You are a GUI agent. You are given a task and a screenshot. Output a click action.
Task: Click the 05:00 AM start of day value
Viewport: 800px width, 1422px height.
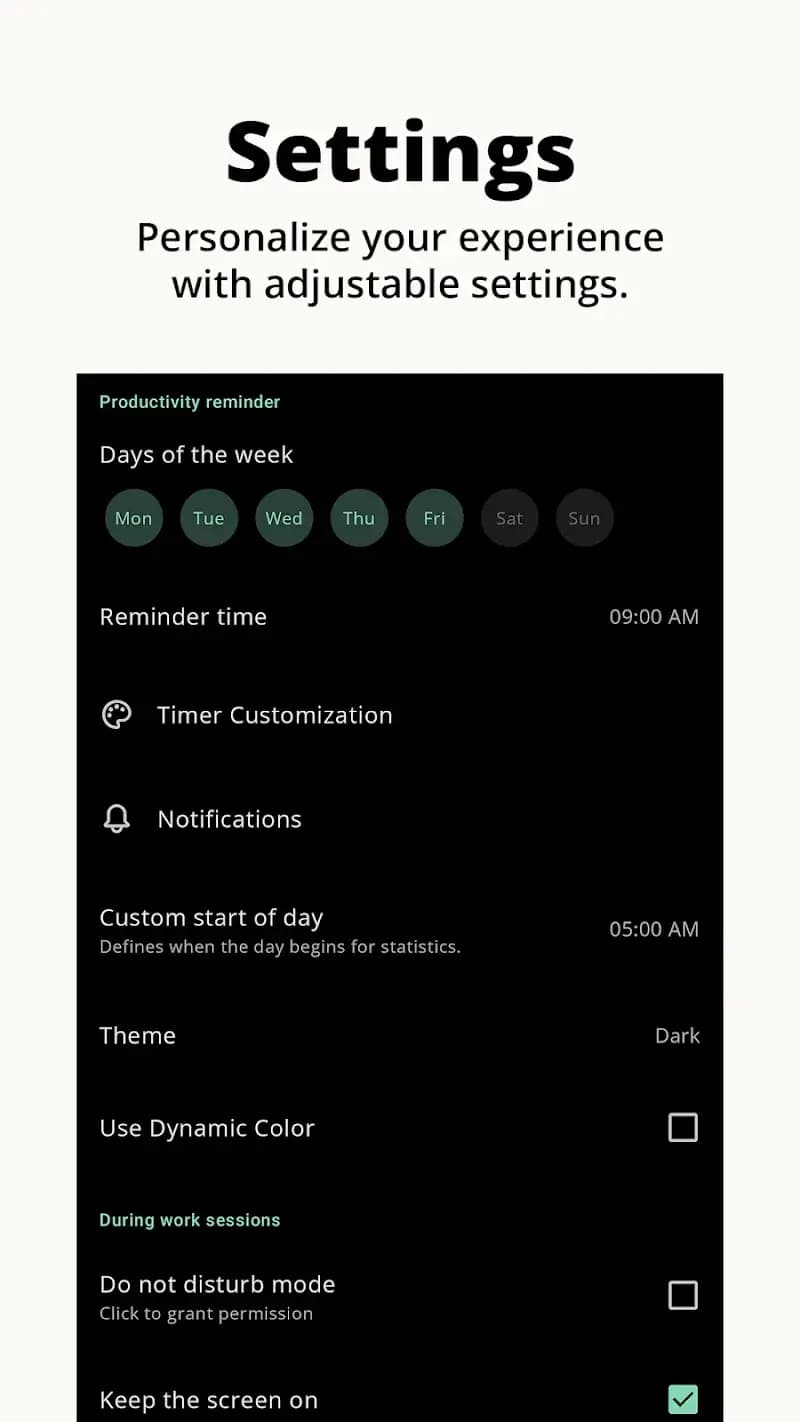(654, 929)
